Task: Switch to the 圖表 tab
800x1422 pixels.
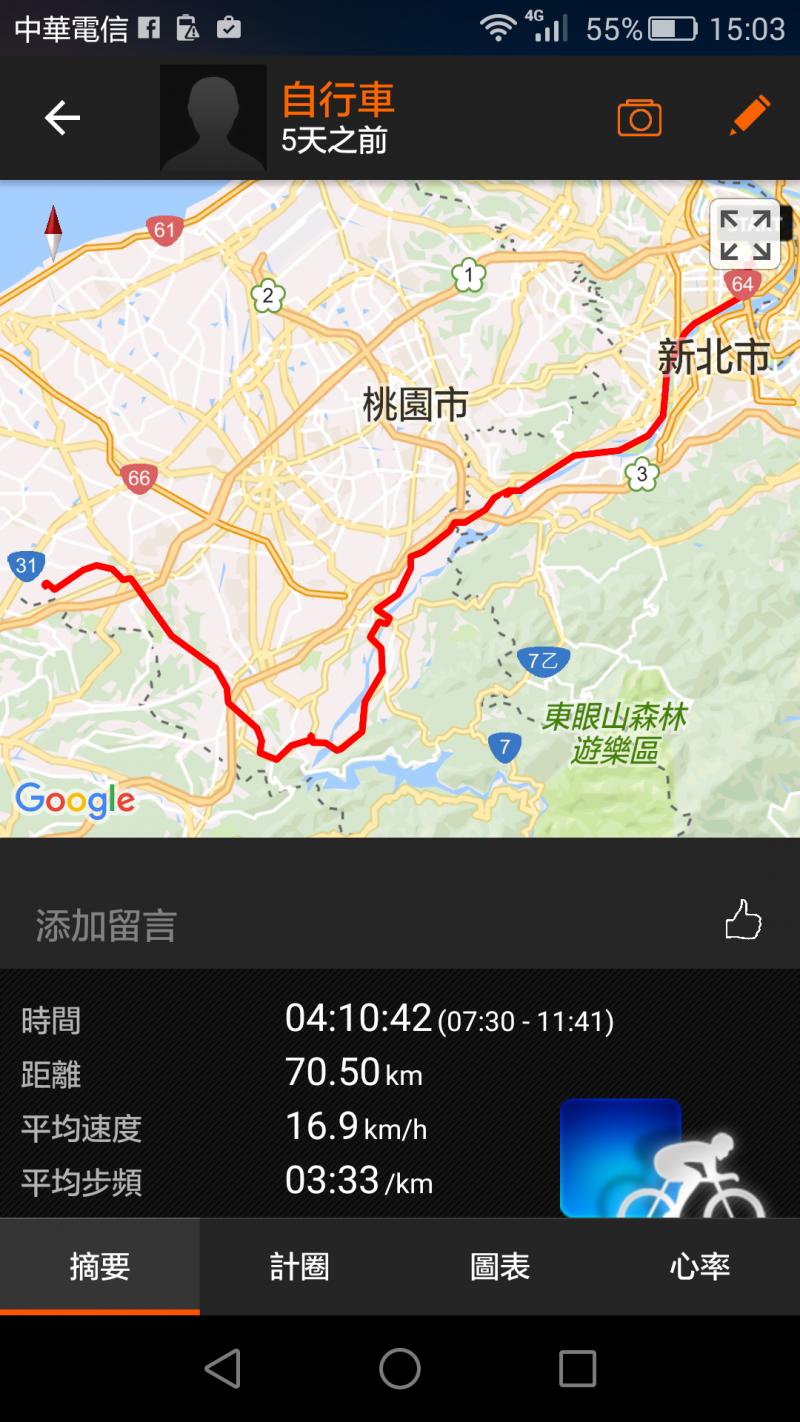Action: (500, 1266)
